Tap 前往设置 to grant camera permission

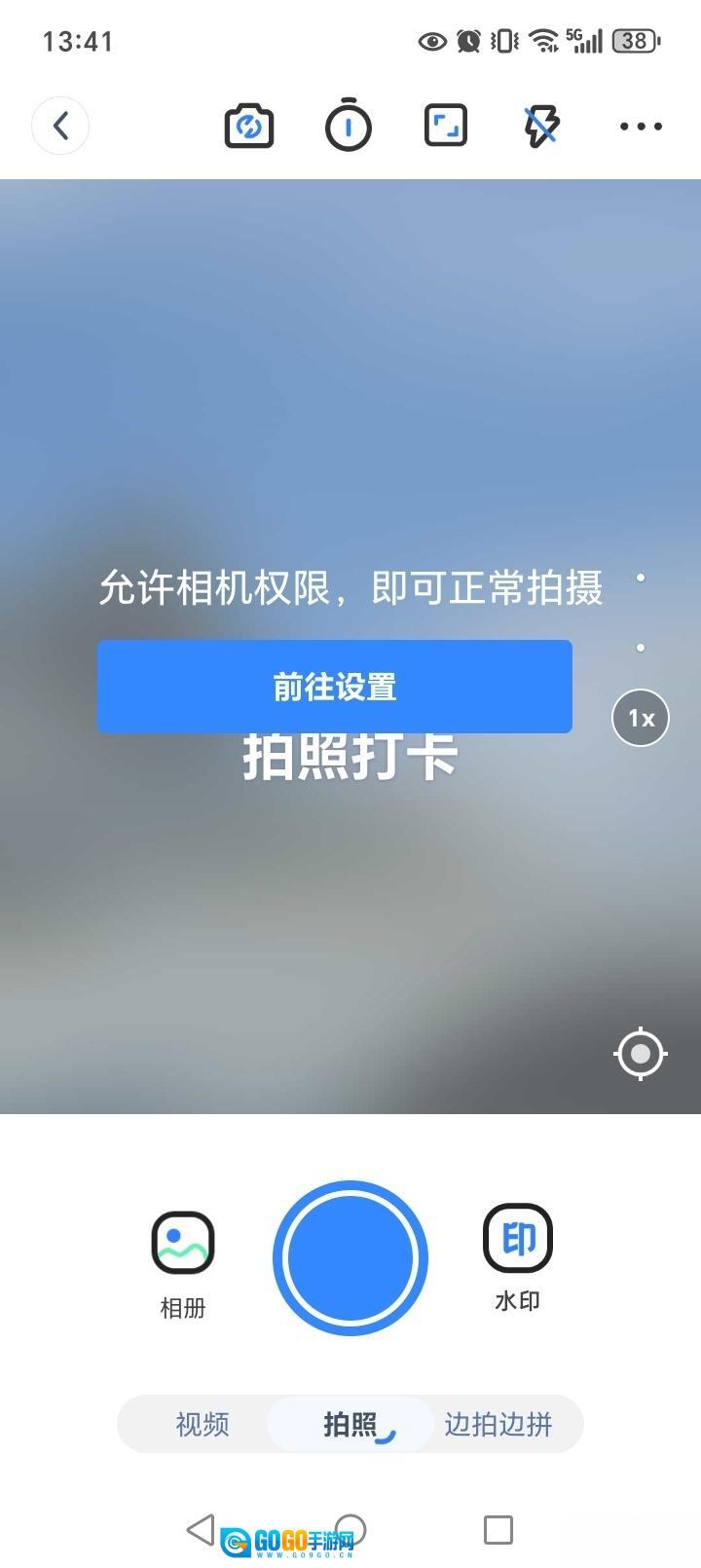click(334, 687)
